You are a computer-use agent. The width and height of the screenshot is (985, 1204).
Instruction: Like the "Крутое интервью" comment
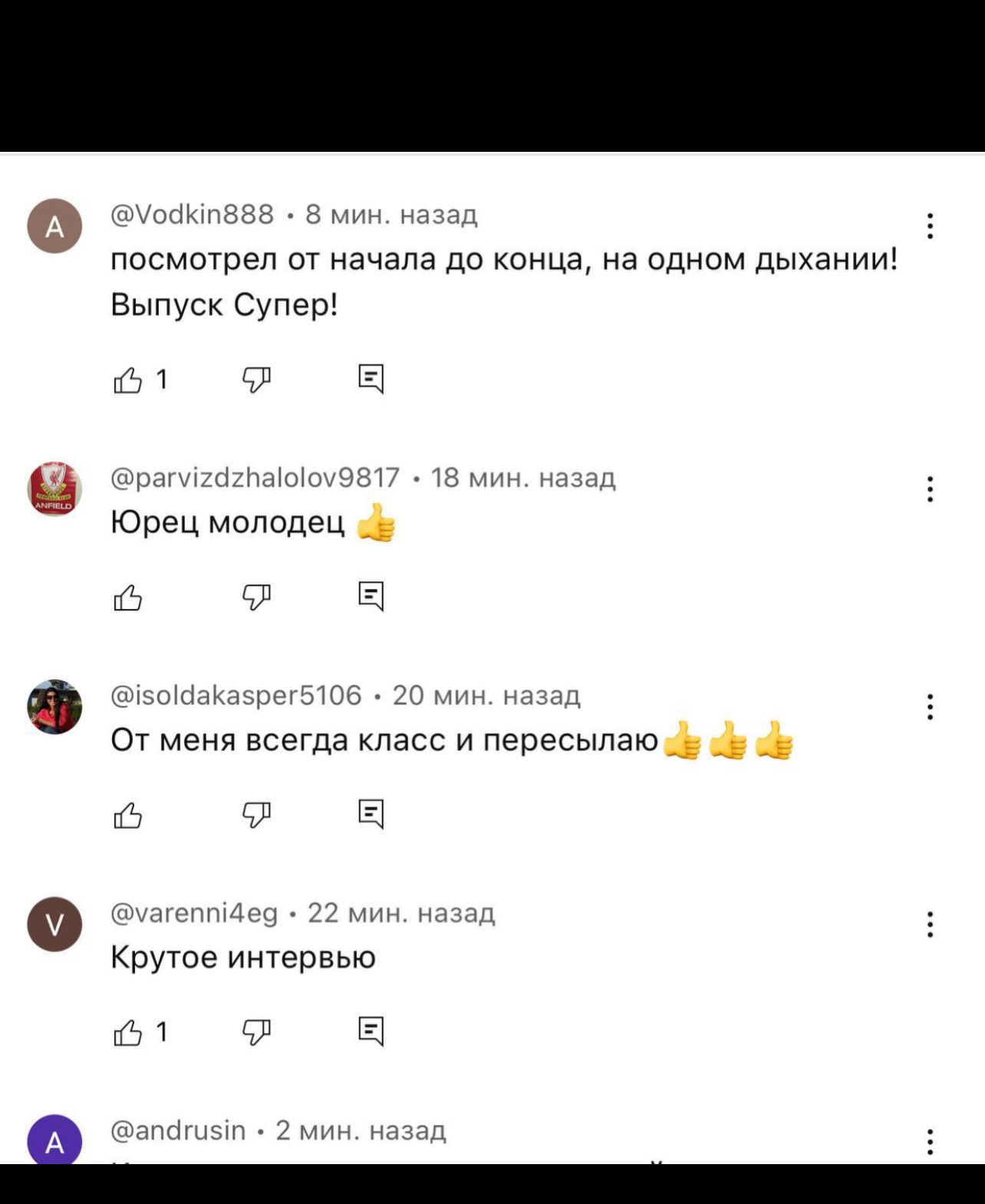128,1033
